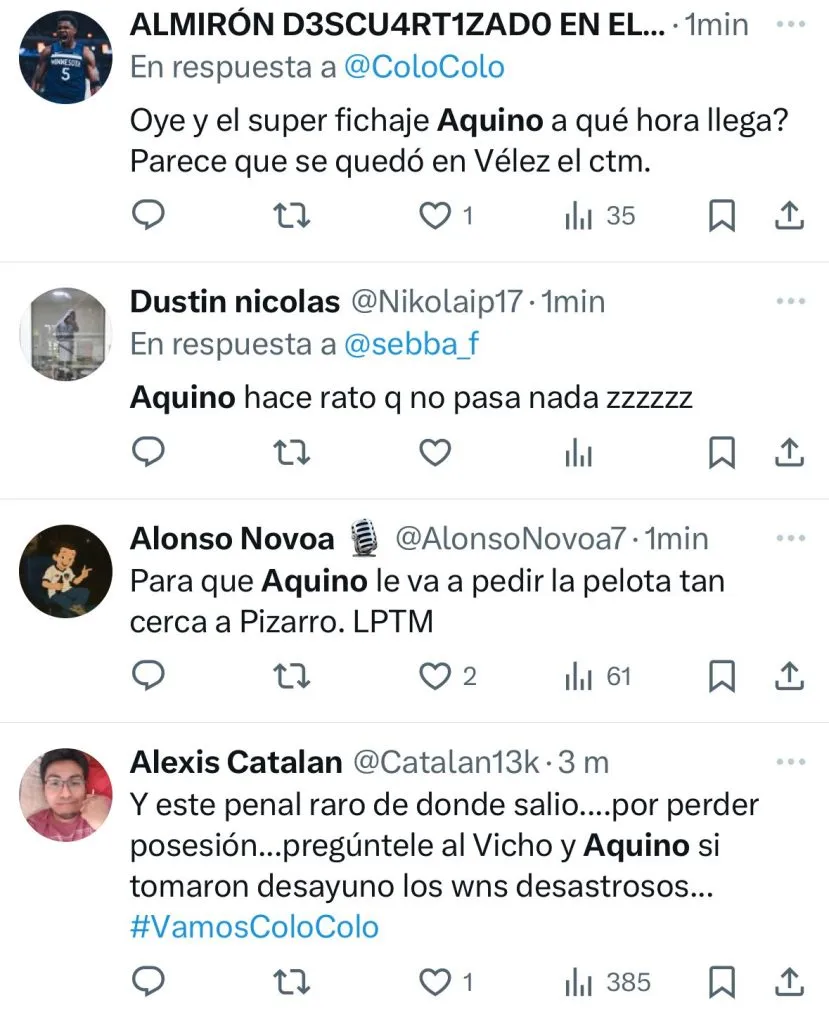The width and height of the screenshot is (829, 1024).
Task: Share Alonso Novoa's tweet
Action: pyautogui.click(x=790, y=677)
